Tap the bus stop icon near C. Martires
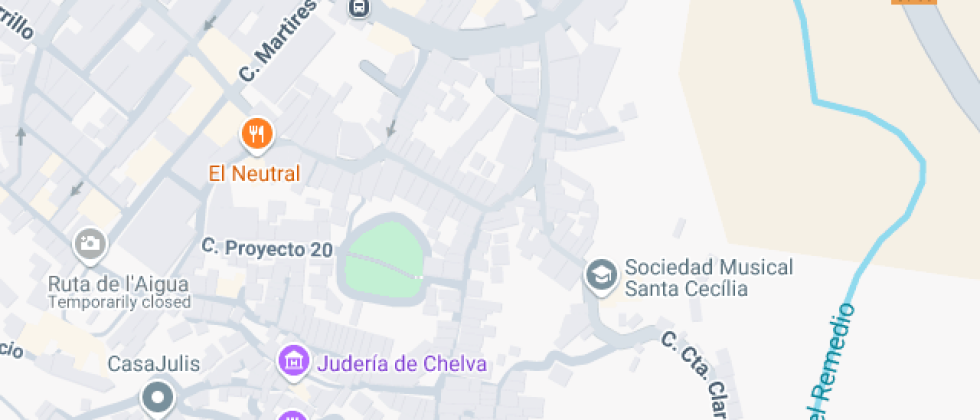 [359, 8]
